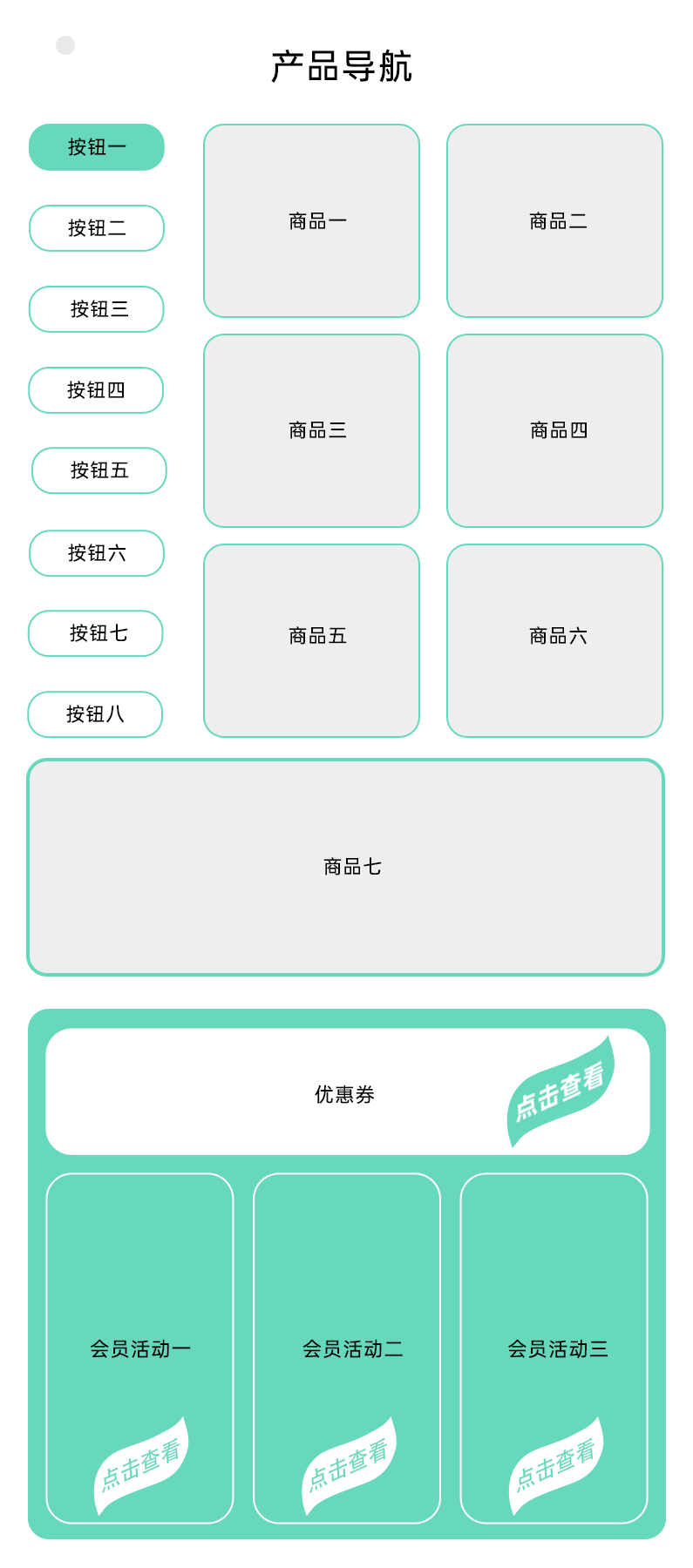Open 会员活动三 member activity
This screenshot has width=693, height=1568.
pyautogui.click(x=554, y=1348)
